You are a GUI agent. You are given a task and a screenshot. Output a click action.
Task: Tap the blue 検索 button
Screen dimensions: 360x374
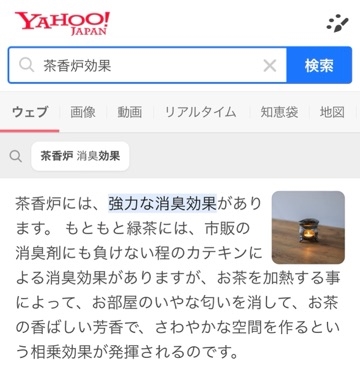(319, 65)
